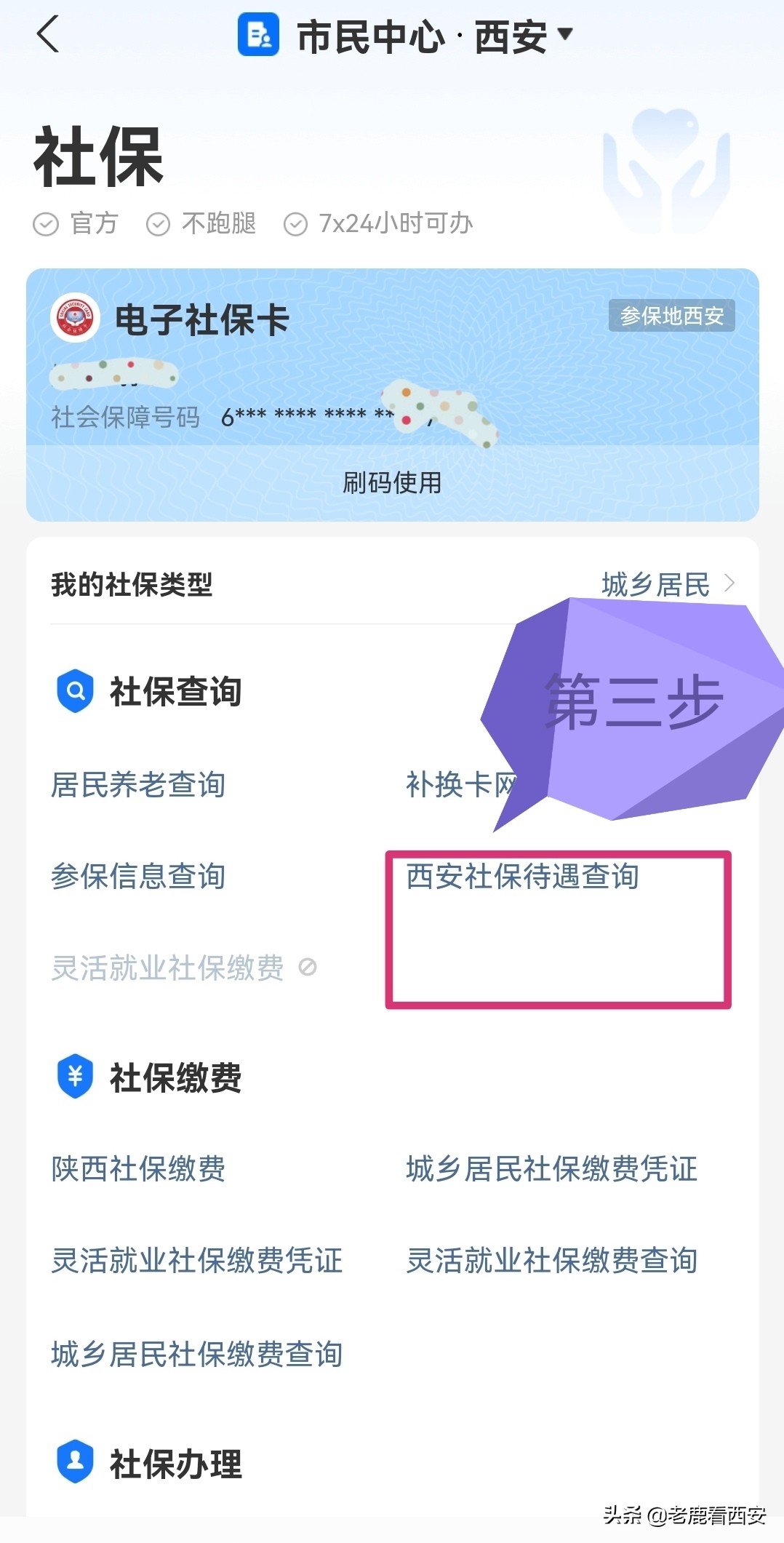The image size is (784, 1543).
Task: Expand the 城乡居民 chevron in 我的社保类型
Action: 732,582
